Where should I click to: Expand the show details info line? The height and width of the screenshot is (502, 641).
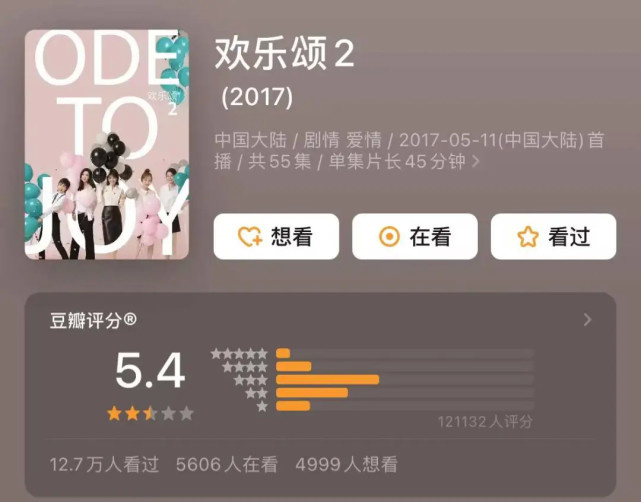pos(476,161)
